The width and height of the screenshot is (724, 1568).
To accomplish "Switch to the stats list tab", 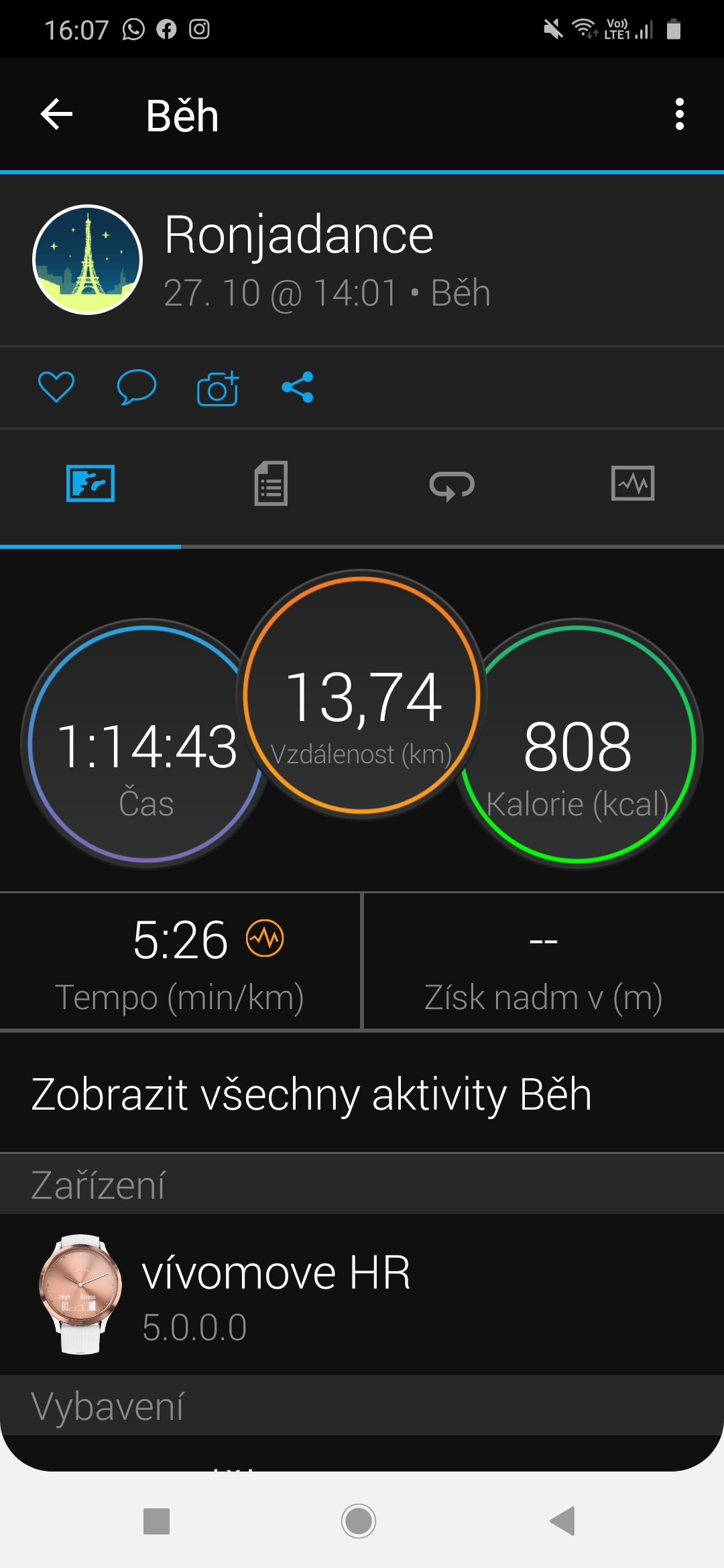I will pyautogui.click(x=271, y=483).
